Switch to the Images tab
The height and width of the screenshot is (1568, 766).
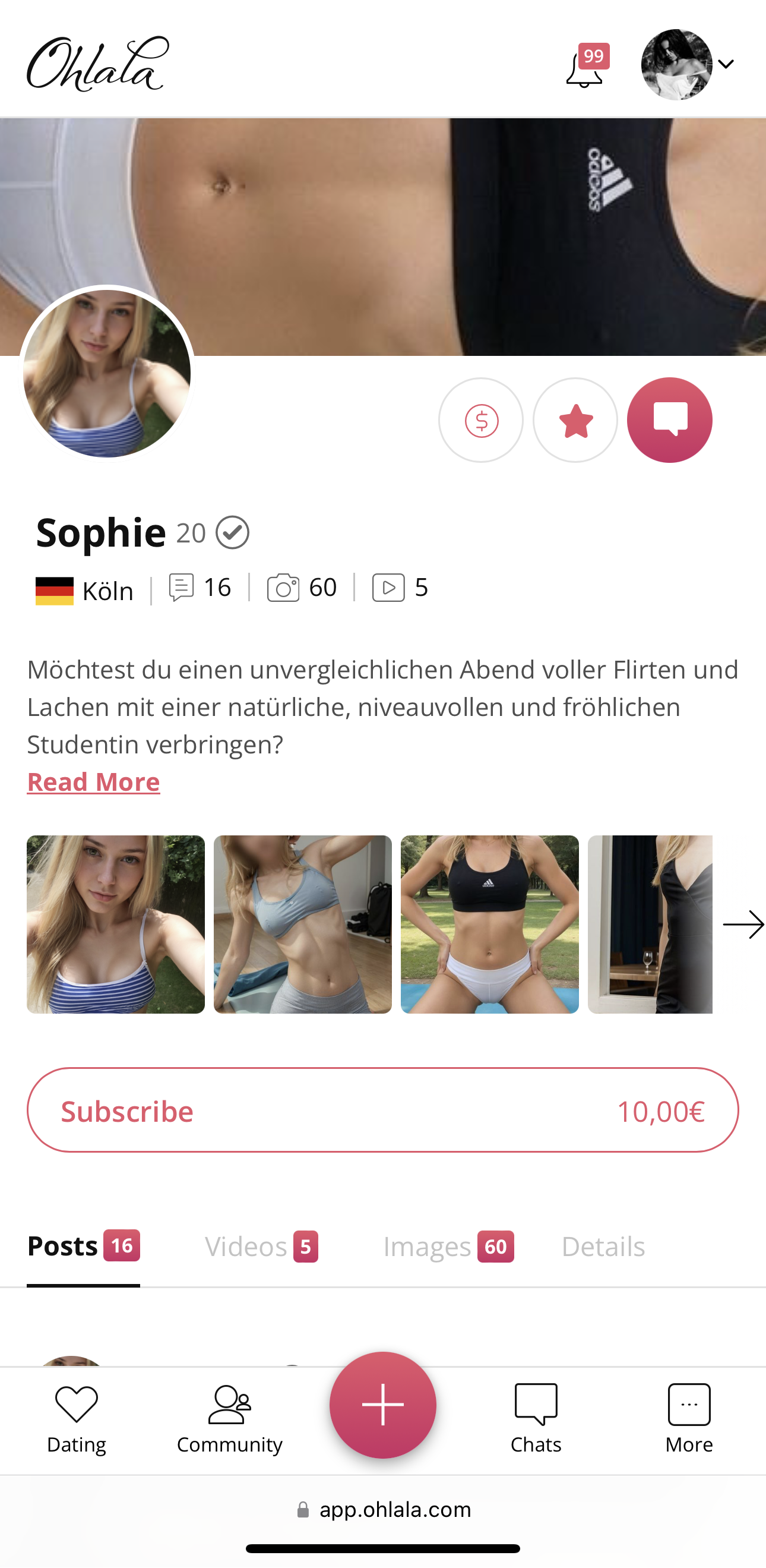pos(448,1247)
